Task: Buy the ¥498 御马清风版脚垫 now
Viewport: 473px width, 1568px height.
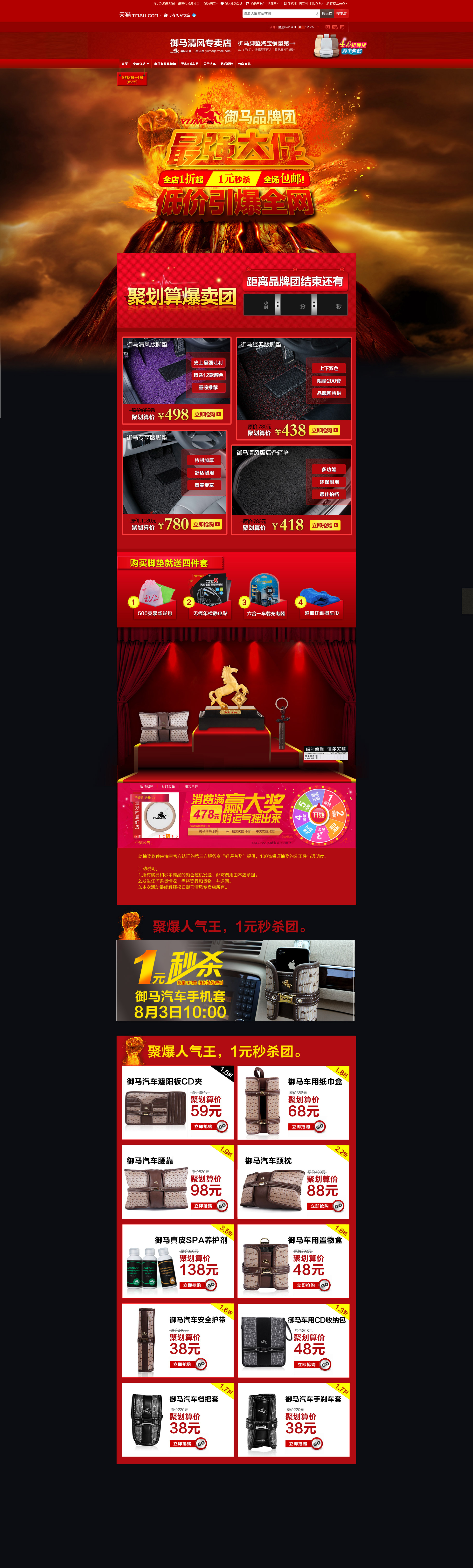Action: [x=208, y=414]
